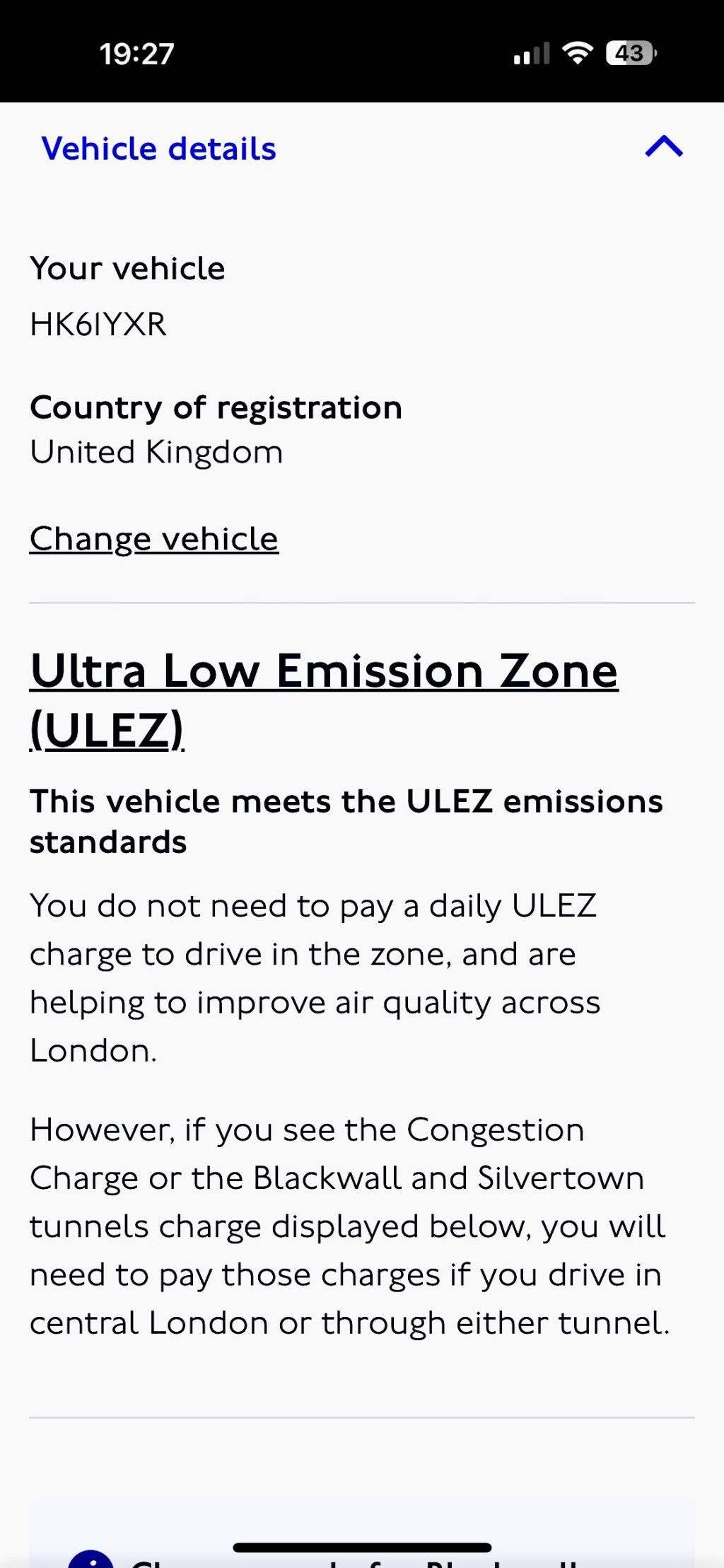Image resolution: width=724 pixels, height=1568 pixels.
Task: Tap the Change vehicle link
Action: (154, 539)
